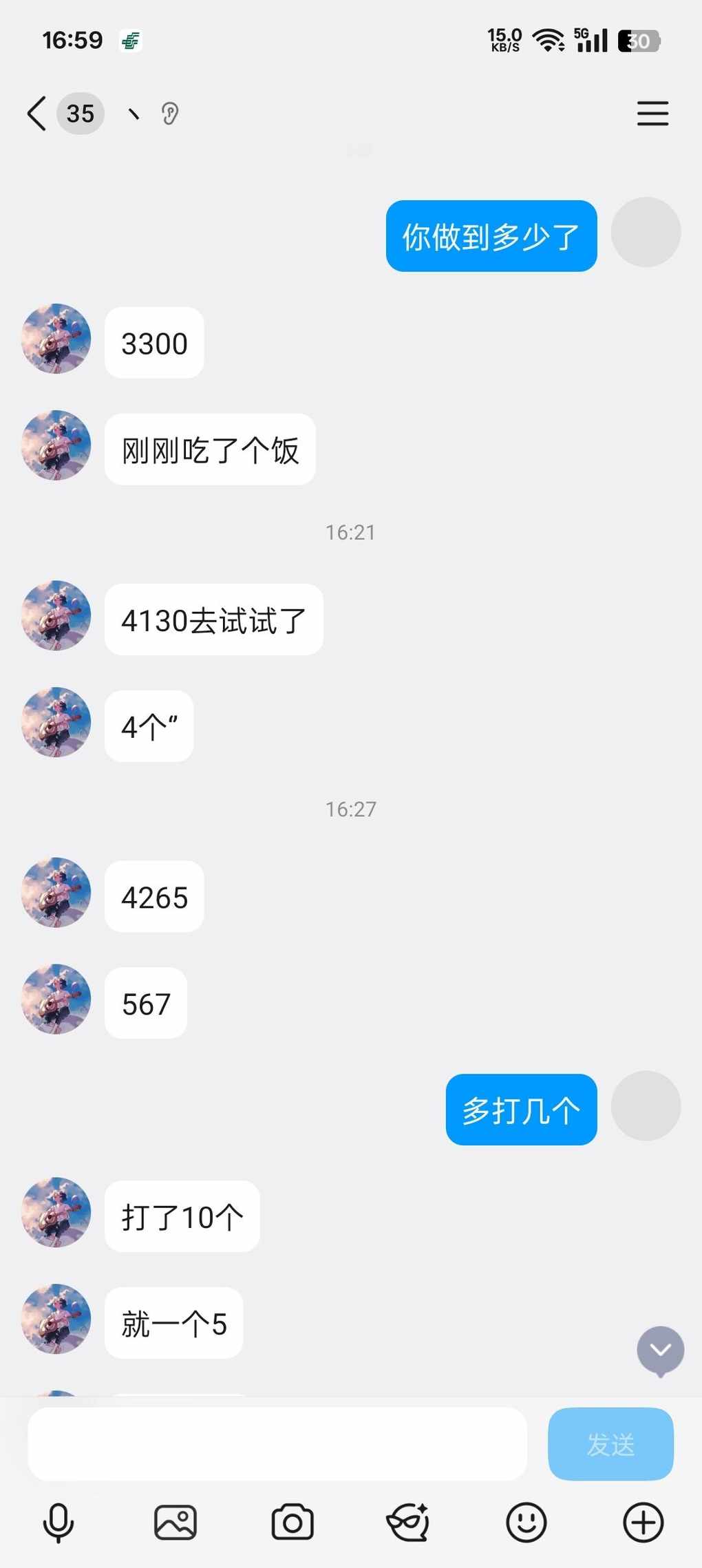702x1568 pixels.
Task: Open the plus menu for more options
Action: point(643,1523)
